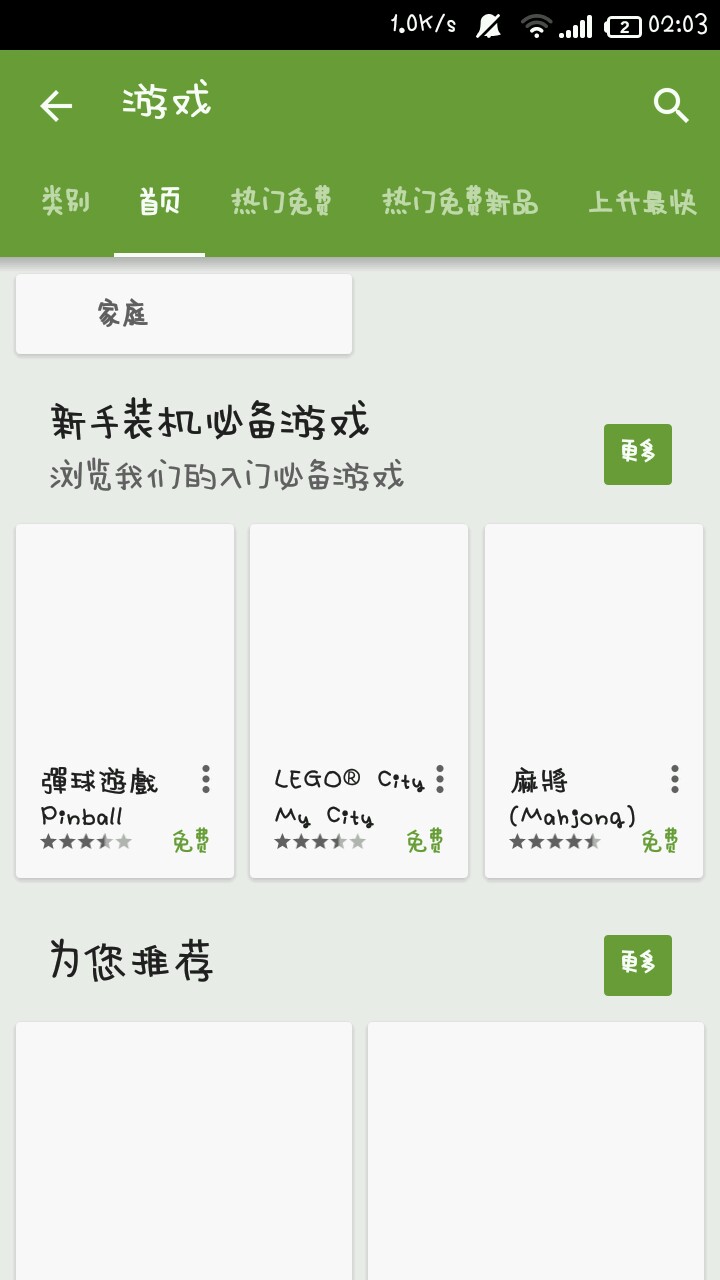Switch to the 类别 tab

pyautogui.click(x=66, y=202)
